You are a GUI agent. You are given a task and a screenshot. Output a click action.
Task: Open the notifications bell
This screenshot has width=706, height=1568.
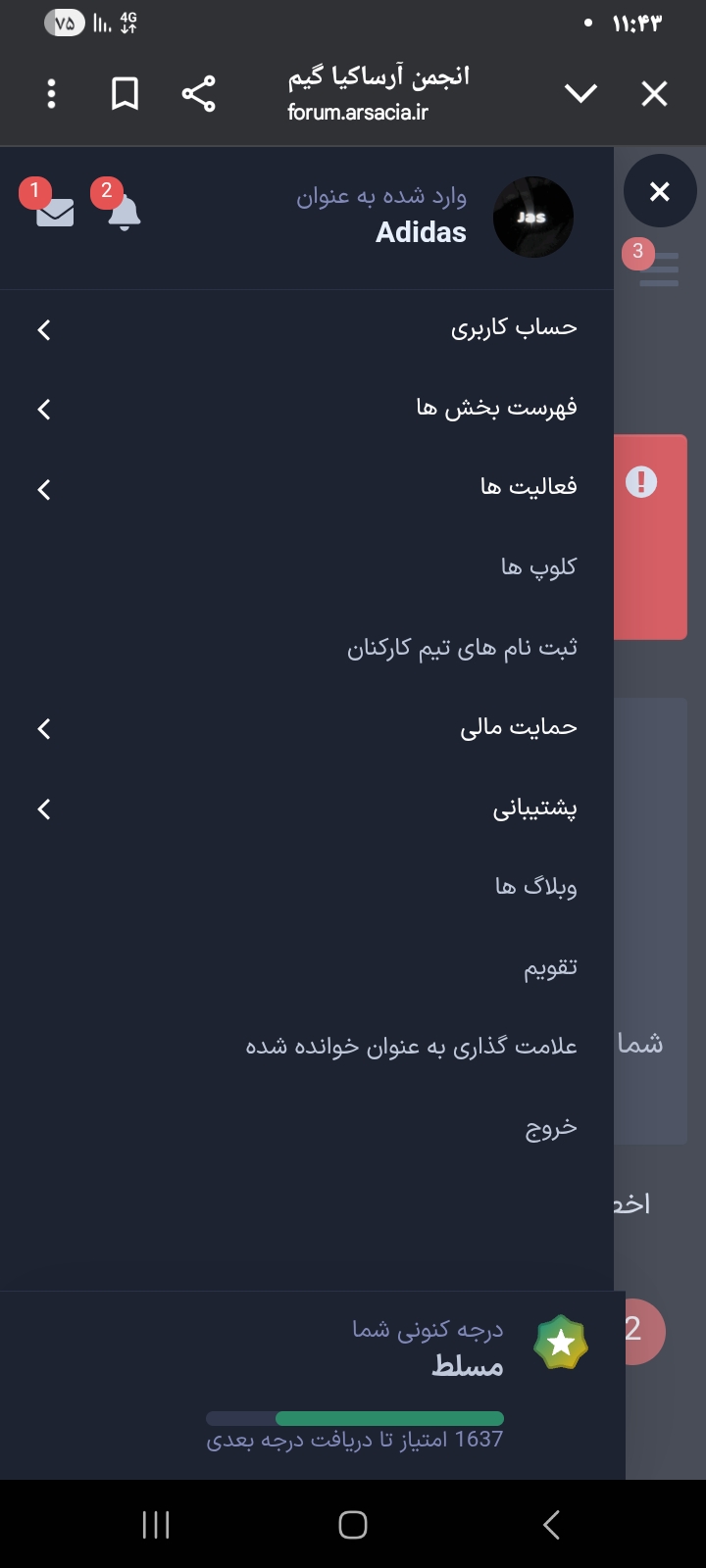(125, 212)
